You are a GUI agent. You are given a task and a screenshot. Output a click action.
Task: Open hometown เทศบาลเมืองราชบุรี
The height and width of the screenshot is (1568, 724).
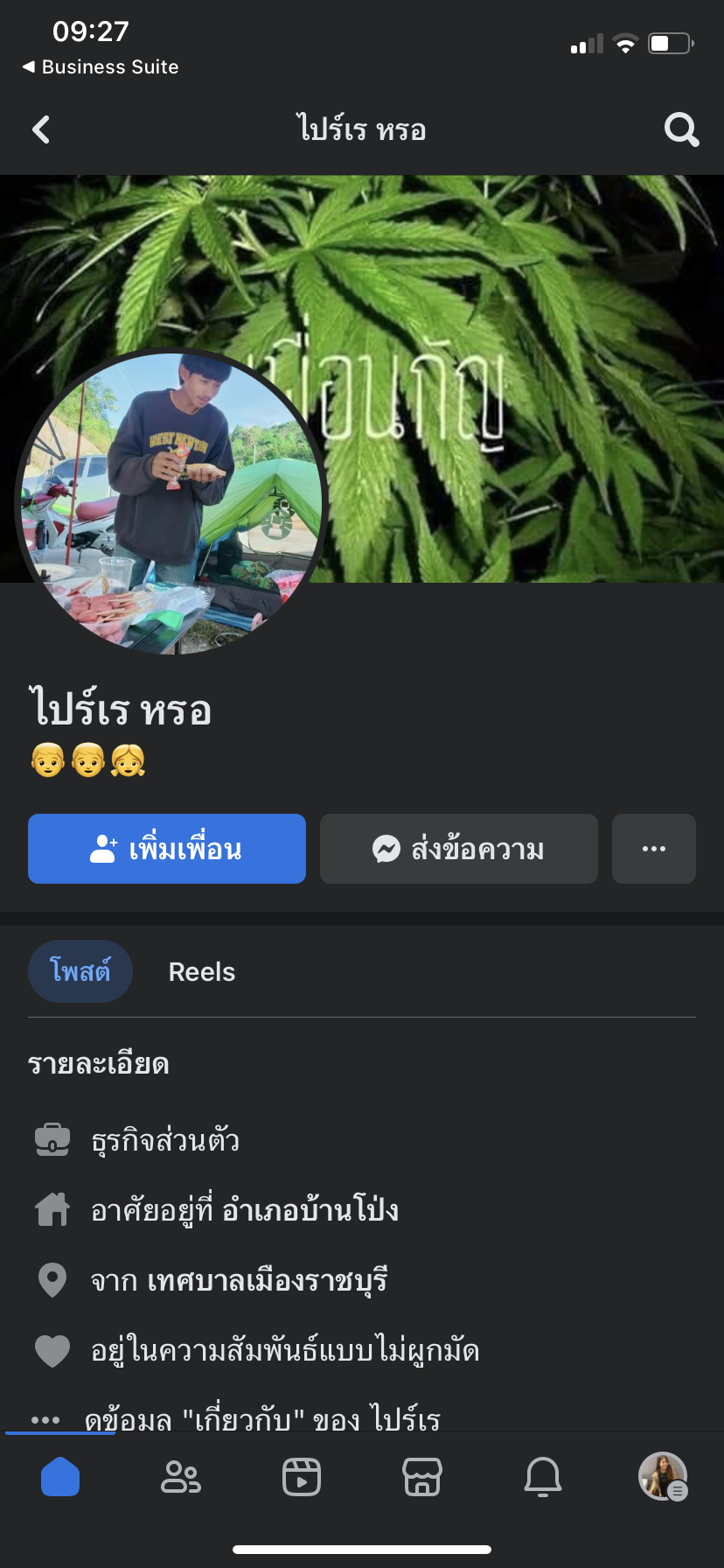pyautogui.click(x=267, y=1280)
